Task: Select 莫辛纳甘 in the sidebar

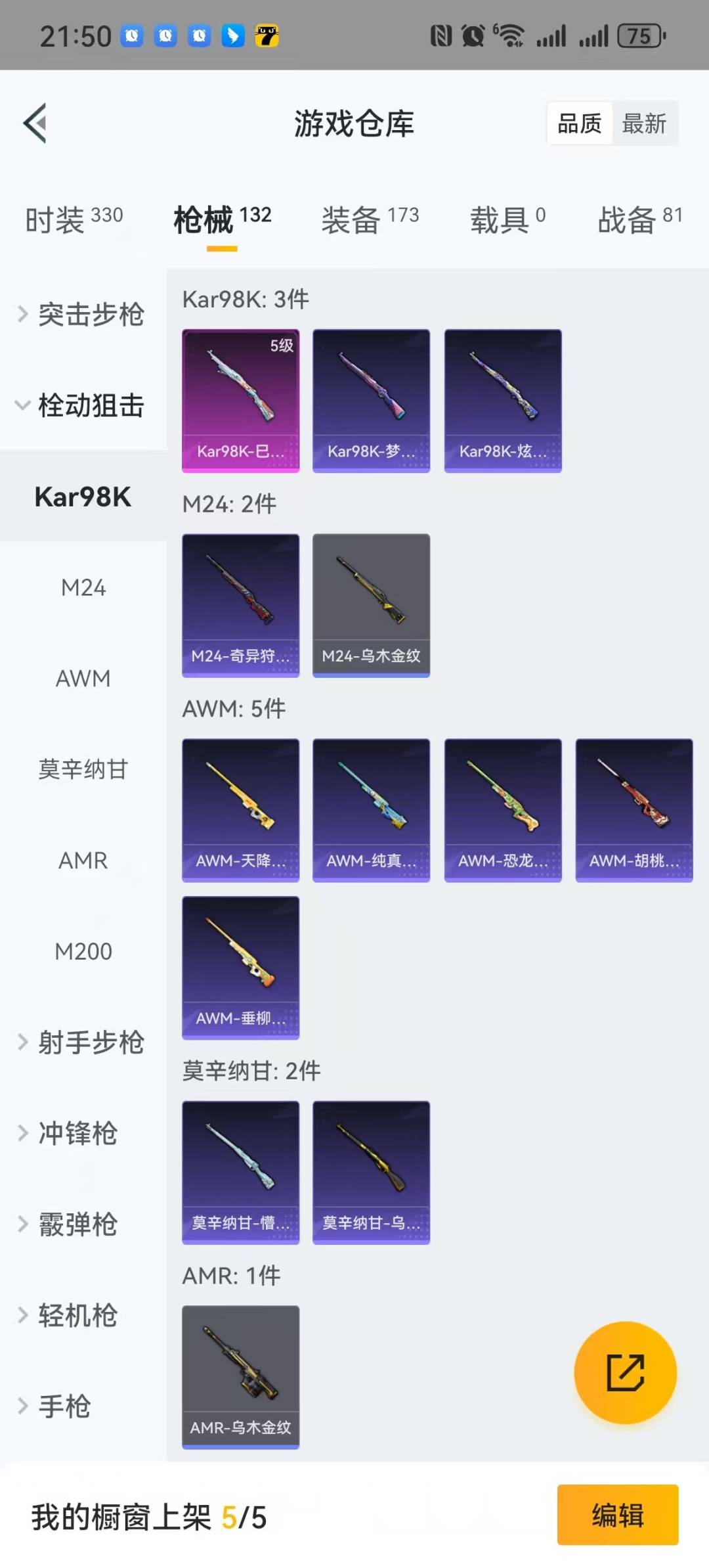Action: coord(83,769)
